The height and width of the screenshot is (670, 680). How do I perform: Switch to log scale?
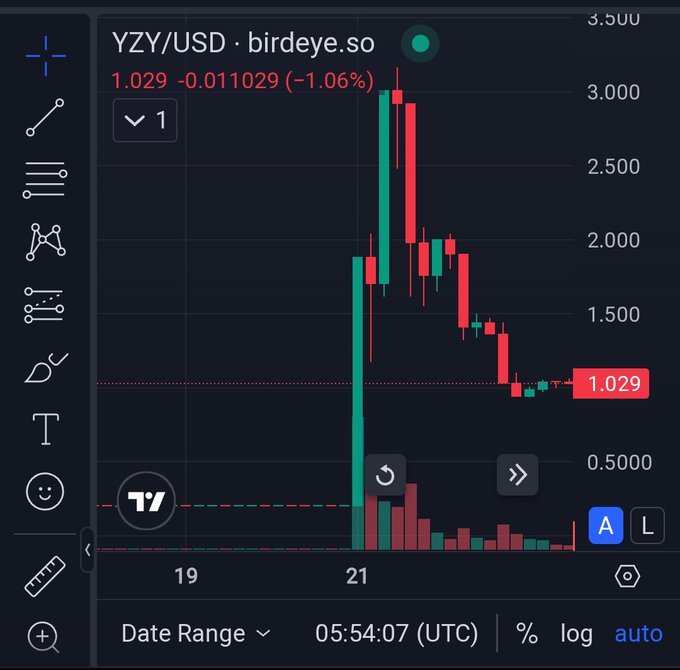pyautogui.click(x=576, y=633)
